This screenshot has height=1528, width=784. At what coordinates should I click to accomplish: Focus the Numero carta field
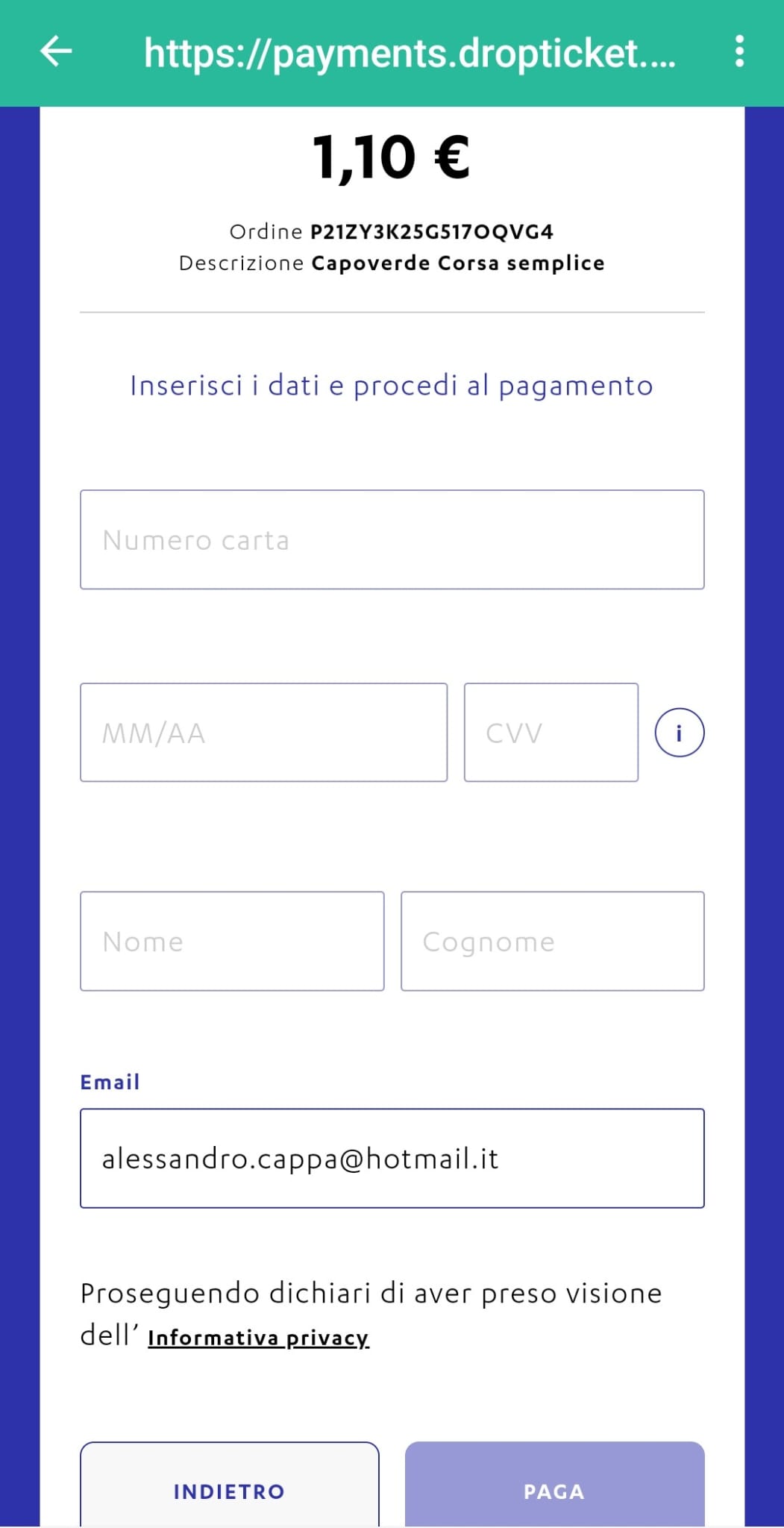pos(392,539)
